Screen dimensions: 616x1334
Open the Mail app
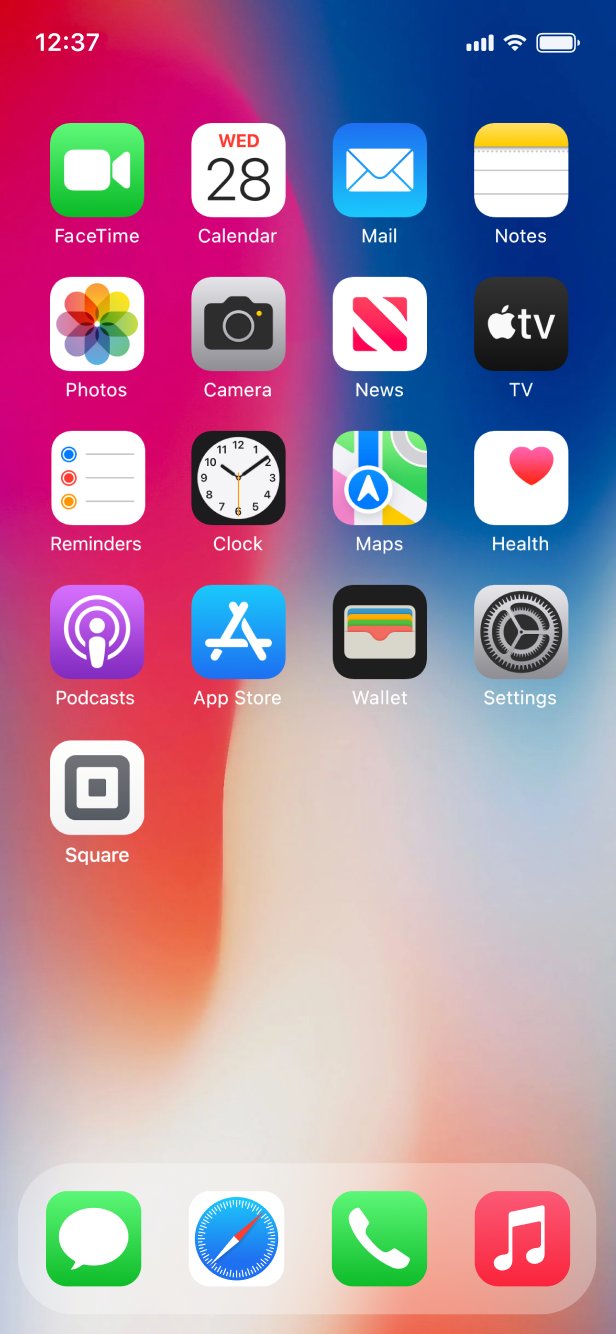click(x=380, y=170)
